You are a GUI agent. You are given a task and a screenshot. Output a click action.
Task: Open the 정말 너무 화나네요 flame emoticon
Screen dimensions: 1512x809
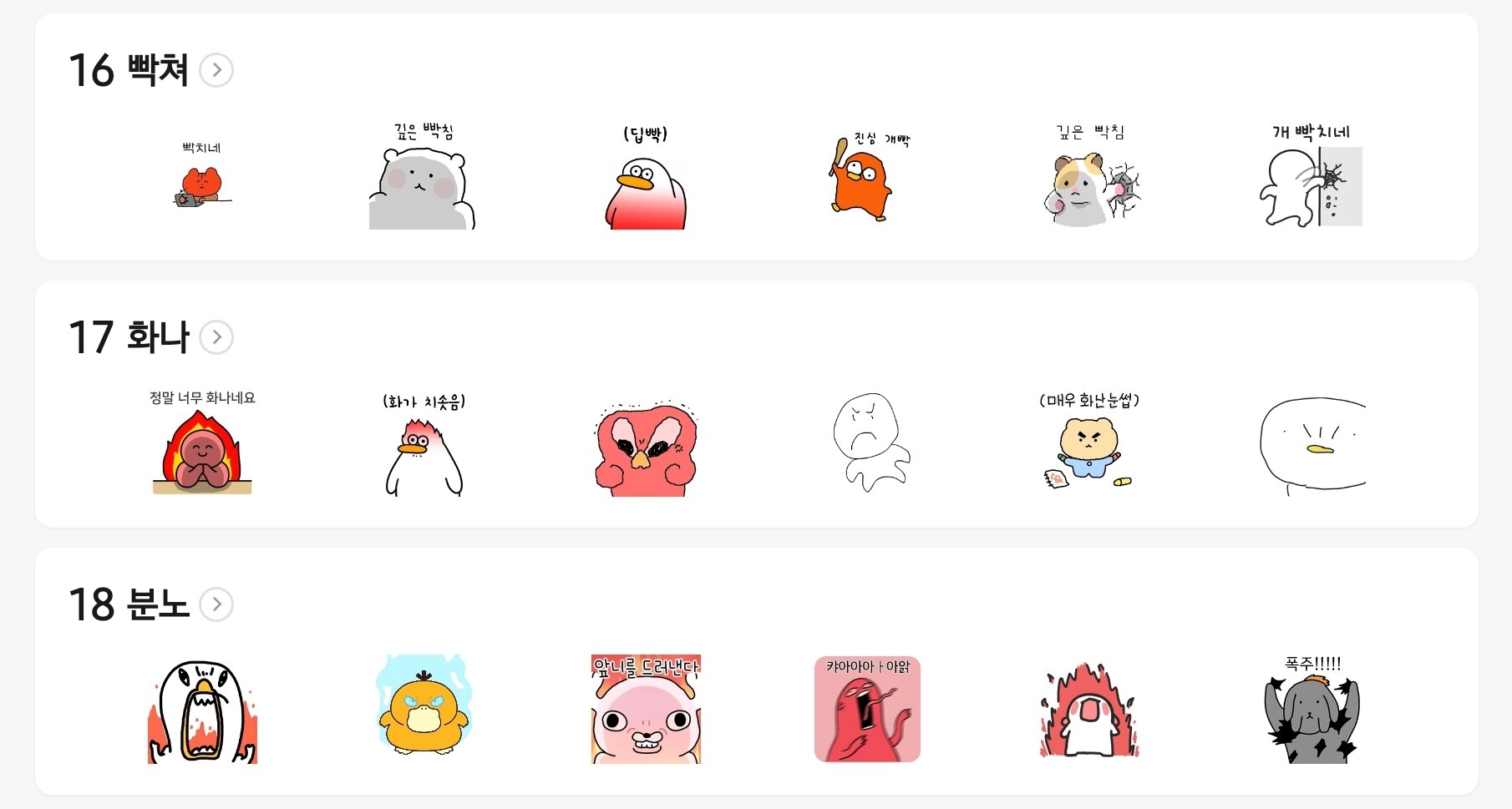[x=201, y=444]
